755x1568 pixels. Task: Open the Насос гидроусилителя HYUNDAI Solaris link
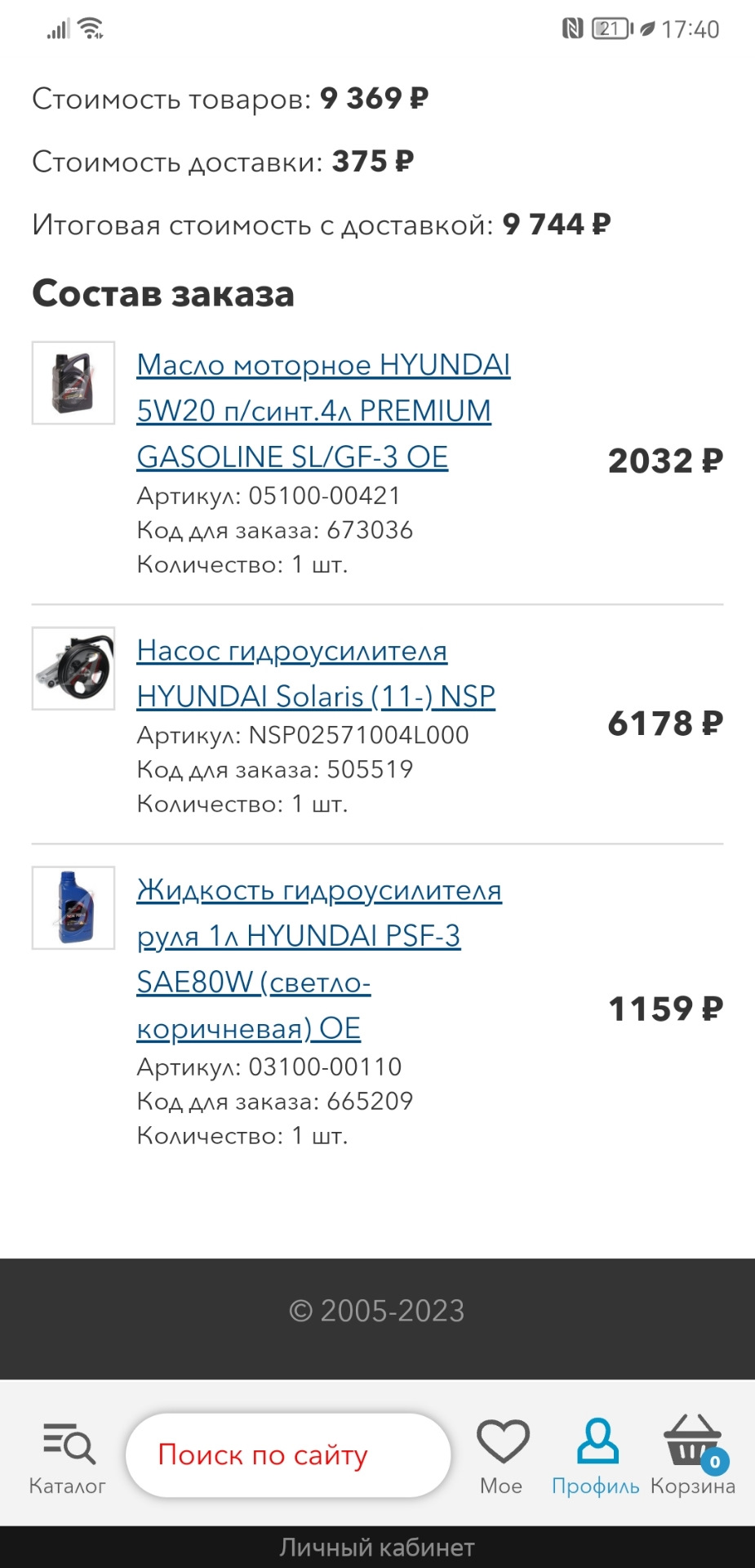(315, 673)
